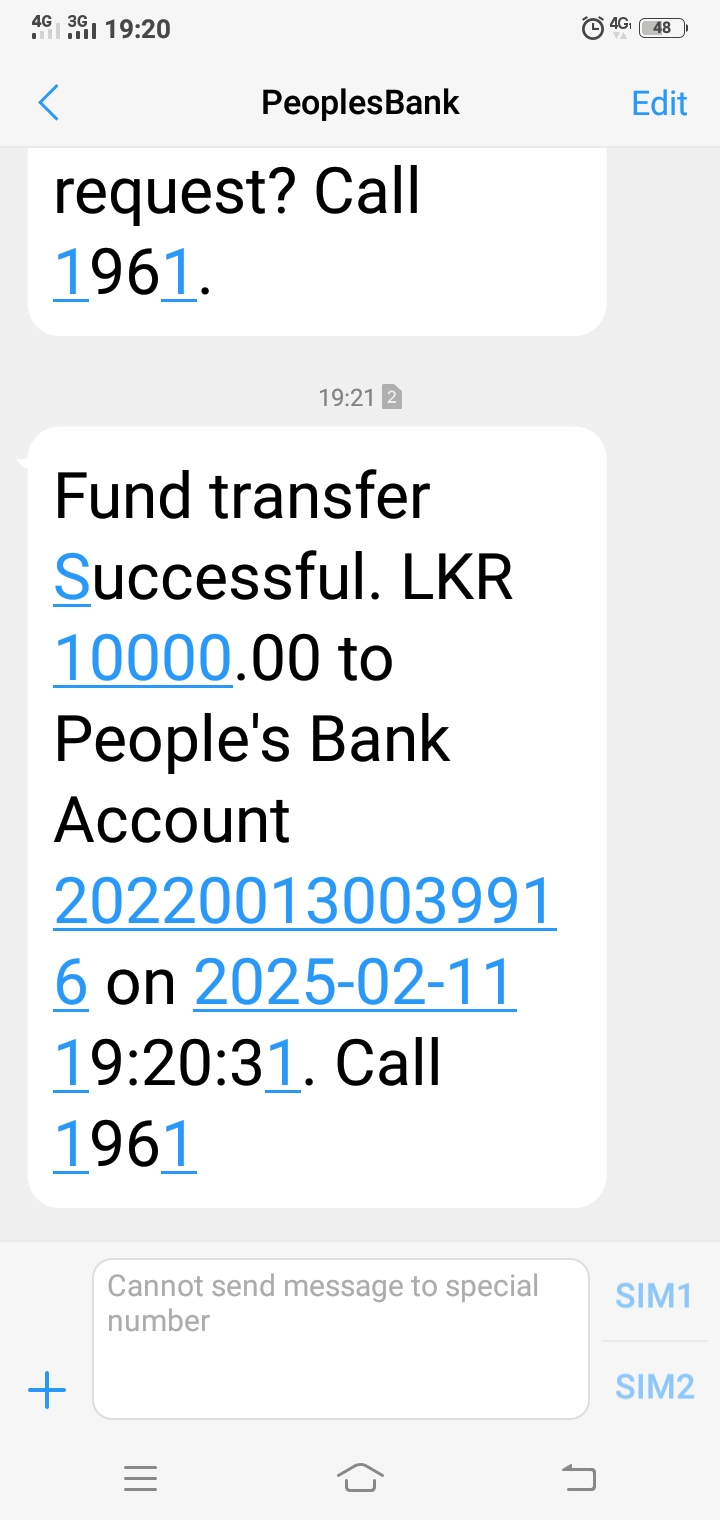Go back to the message list
720x1520 pixels.
click(48, 103)
